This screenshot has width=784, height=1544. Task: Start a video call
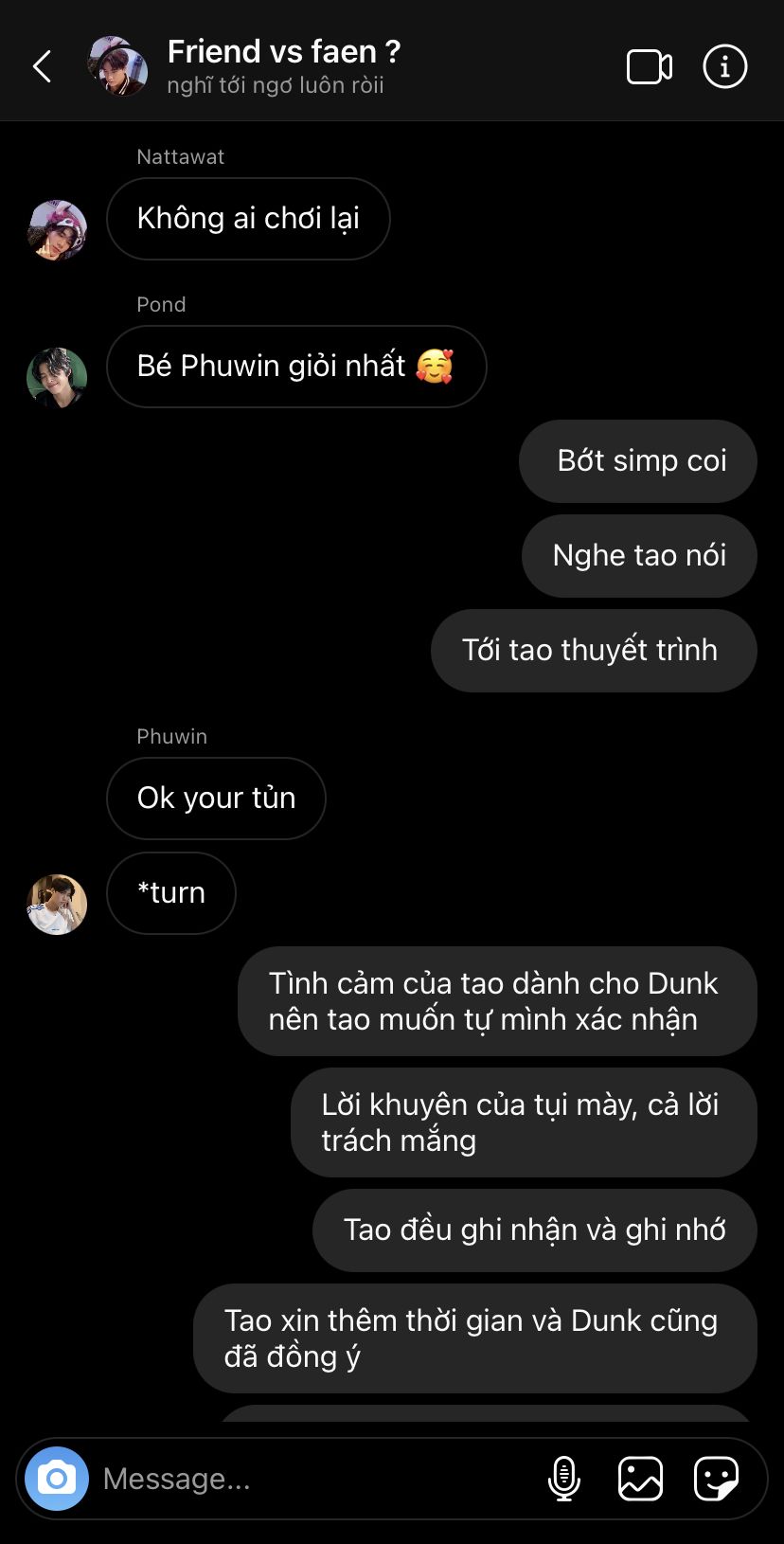tap(650, 66)
